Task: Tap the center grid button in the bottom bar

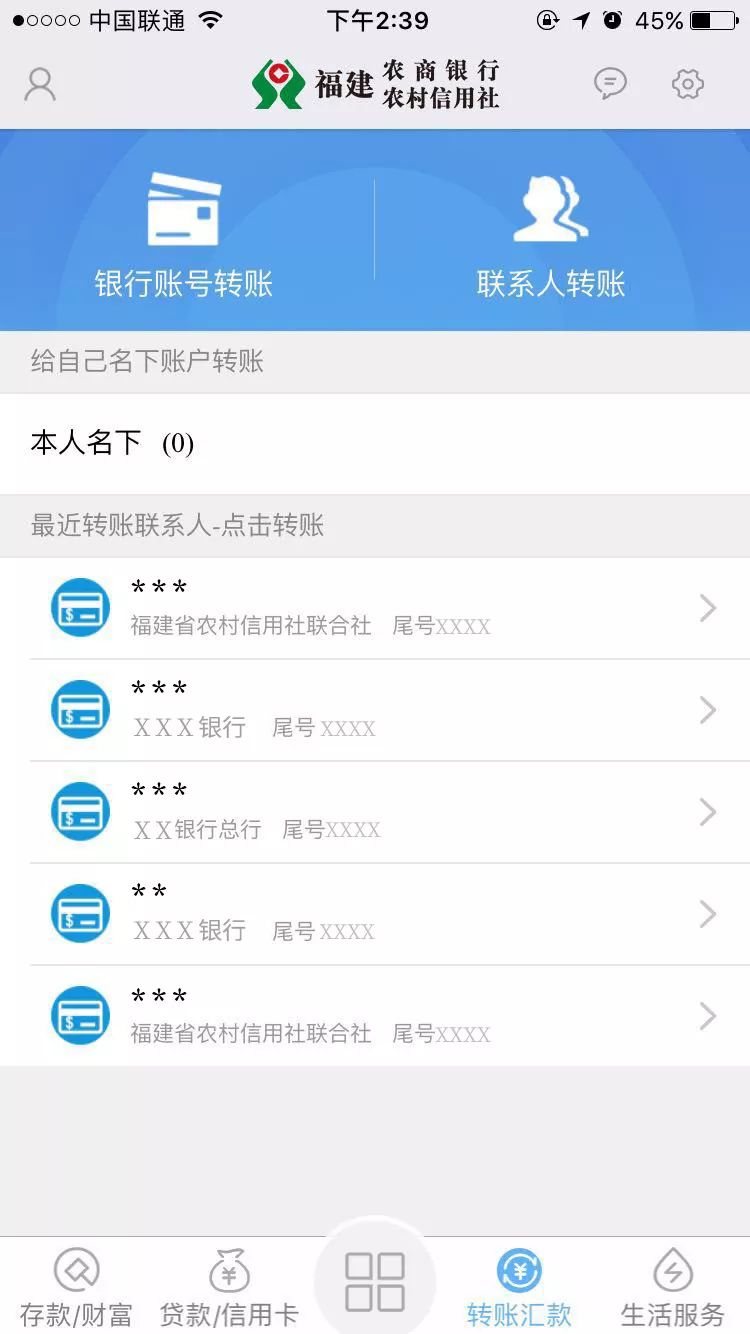Action: 375,1282
